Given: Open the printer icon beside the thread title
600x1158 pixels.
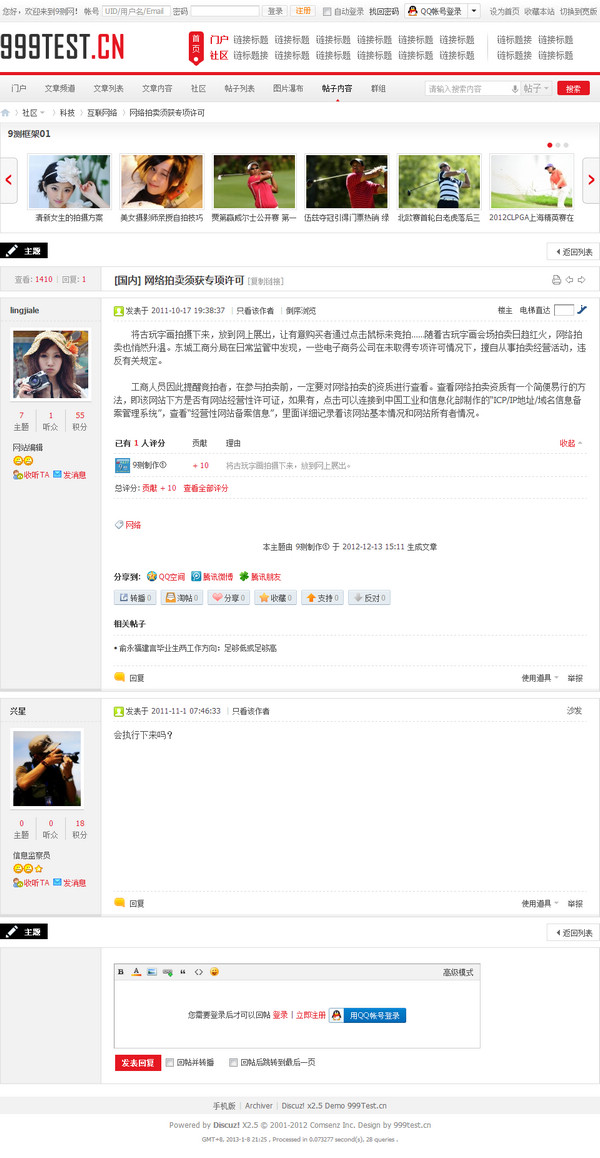Looking at the screenshot, I should click(x=557, y=280).
